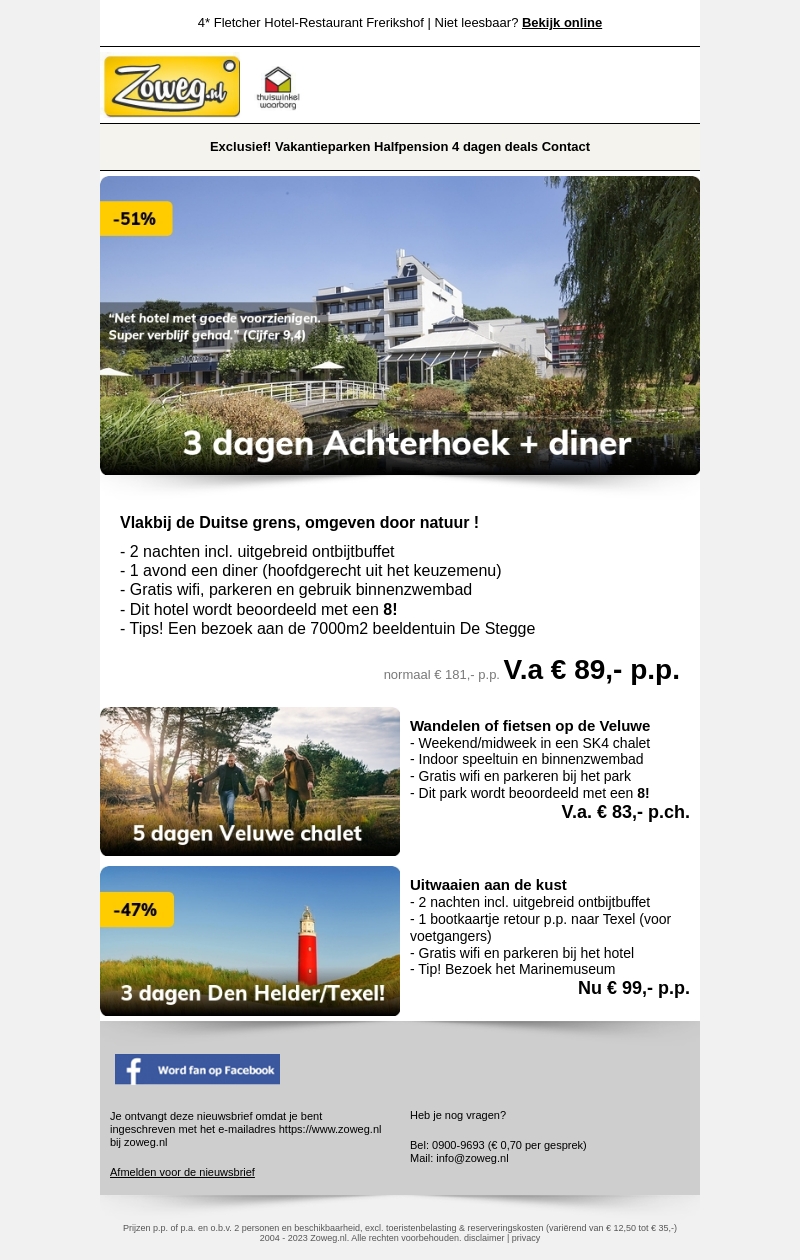Go to Vakantieparken deals
Viewport: 800px width, 1260px height.
pyautogui.click(x=322, y=147)
